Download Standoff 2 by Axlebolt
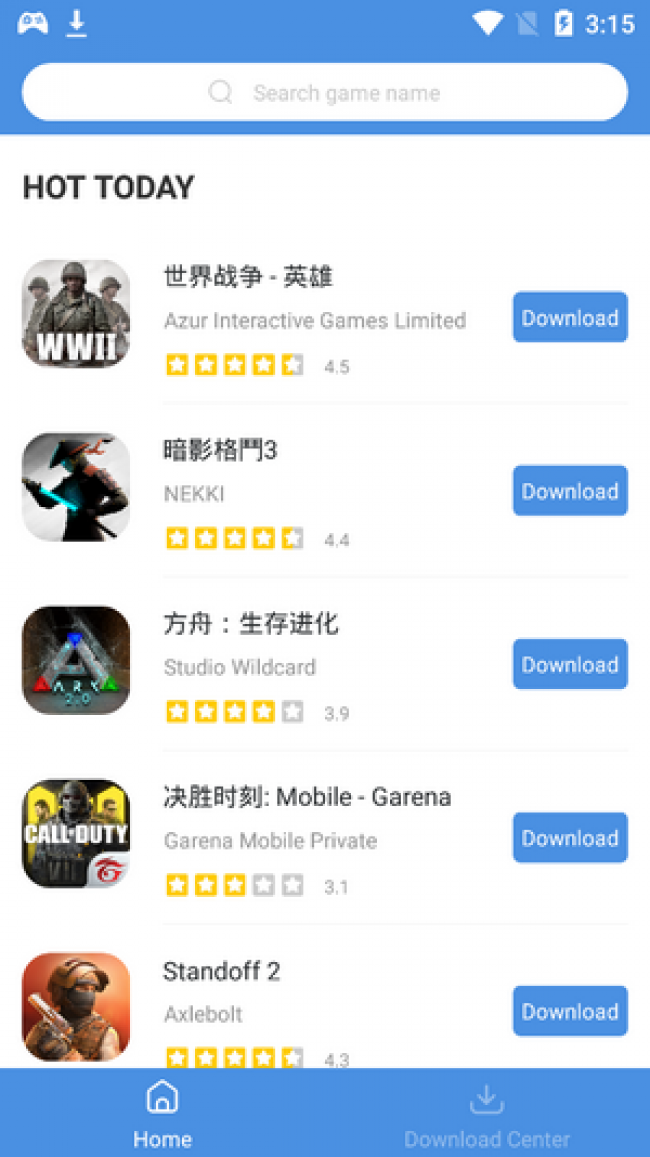This screenshot has width=650, height=1157. tap(570, 1011)
